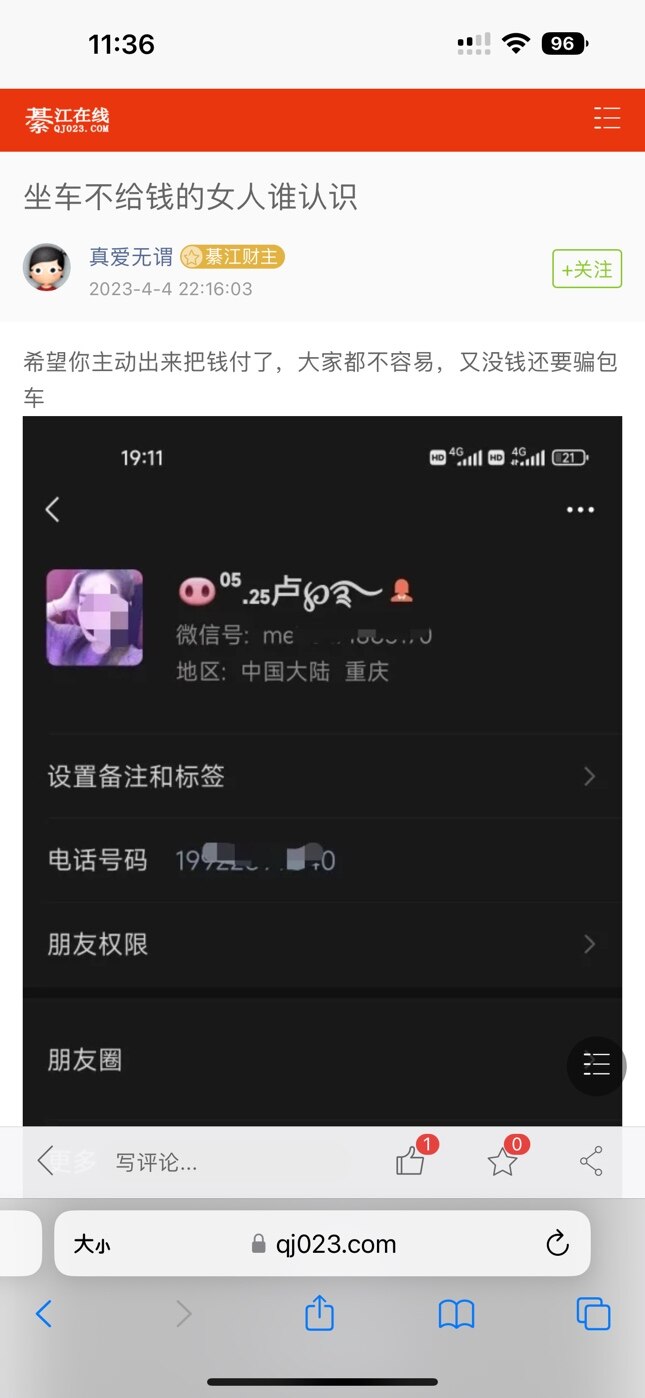645x1398 pixels.
Task: Open the 大小 text size options
Action: point(92,1244)
